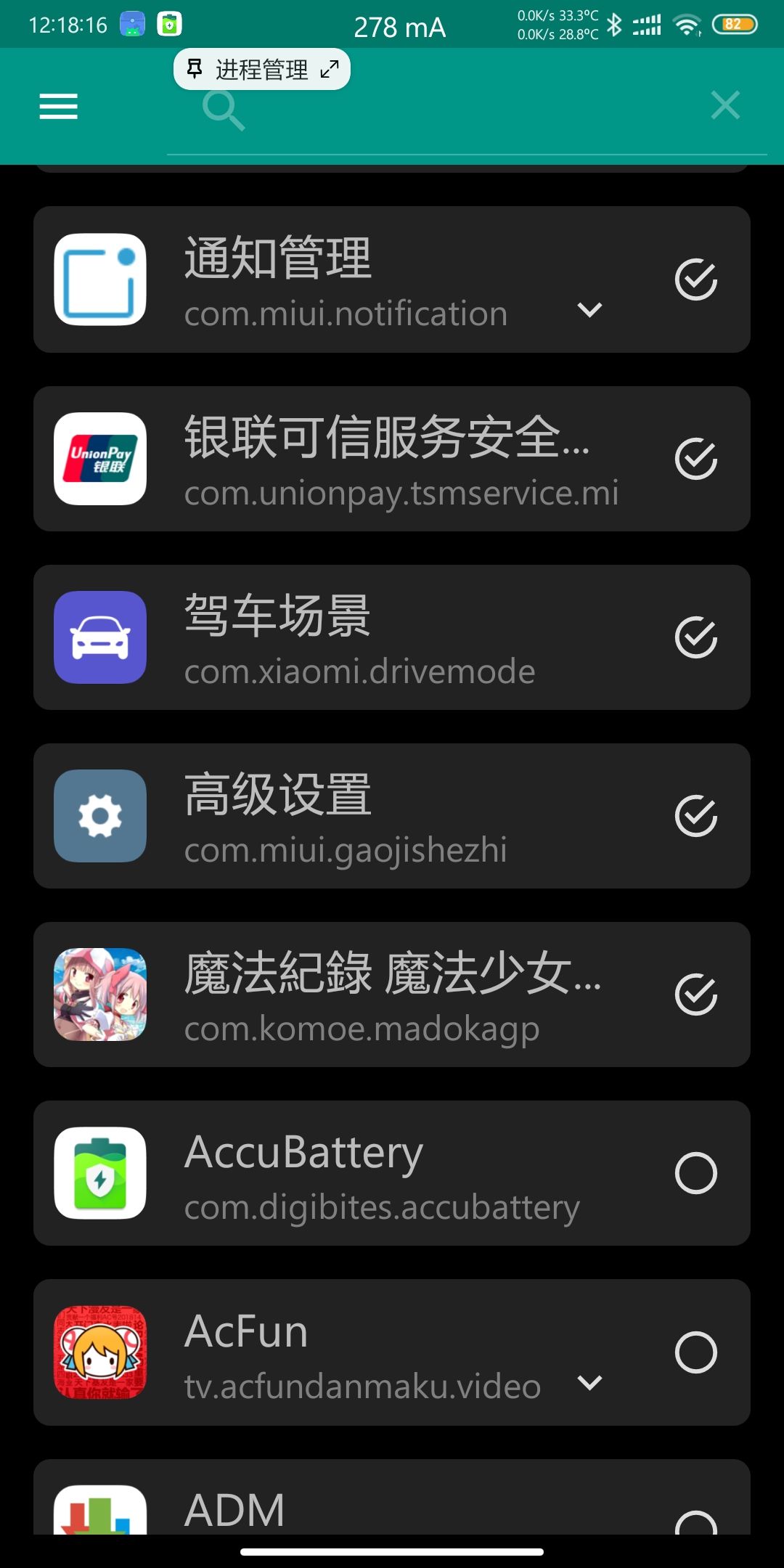784x1568 pixels.
Task: Tap the search magnifier icon
Action: 221,110
